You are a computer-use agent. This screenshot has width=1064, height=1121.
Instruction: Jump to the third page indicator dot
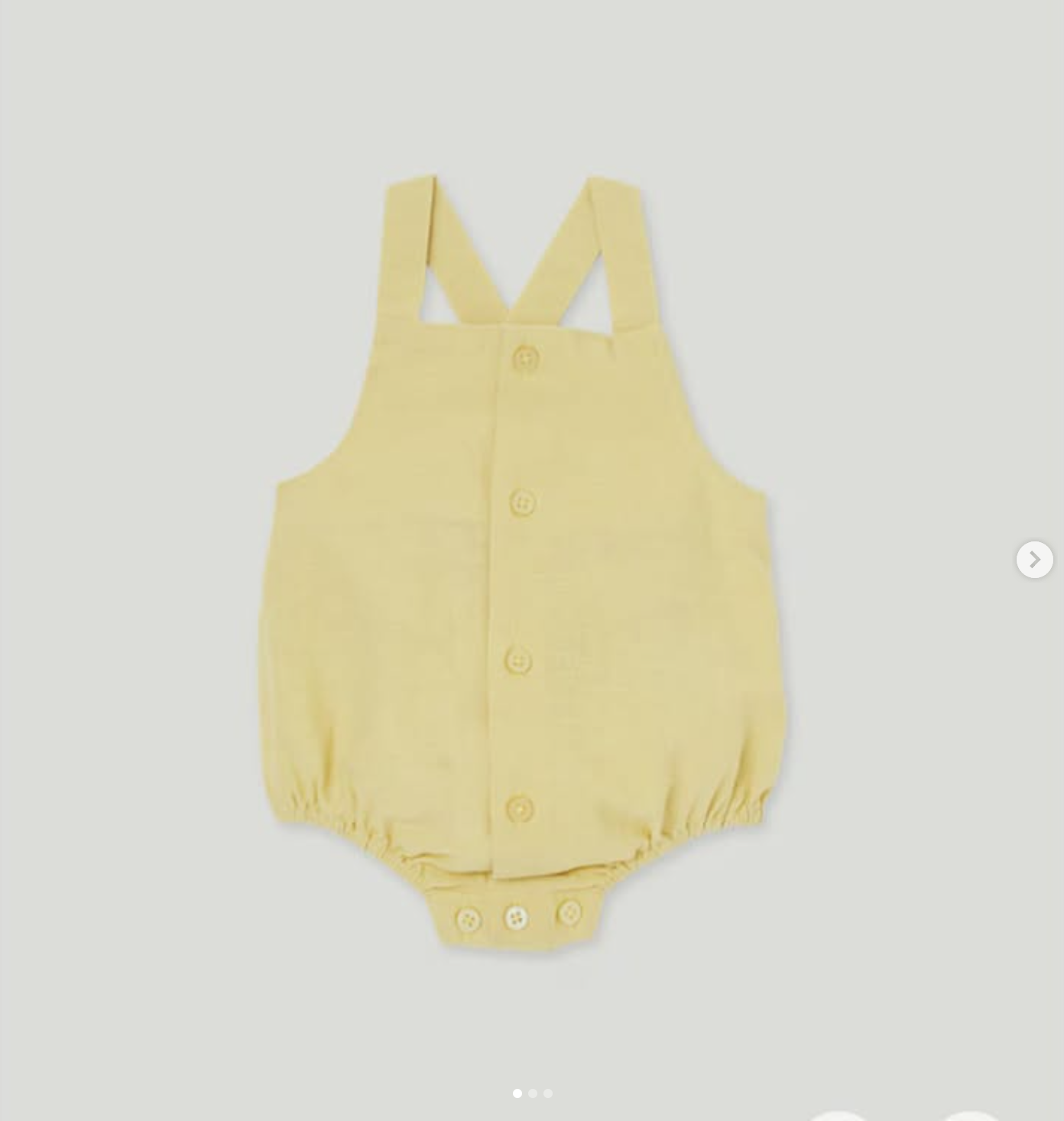548,1093
